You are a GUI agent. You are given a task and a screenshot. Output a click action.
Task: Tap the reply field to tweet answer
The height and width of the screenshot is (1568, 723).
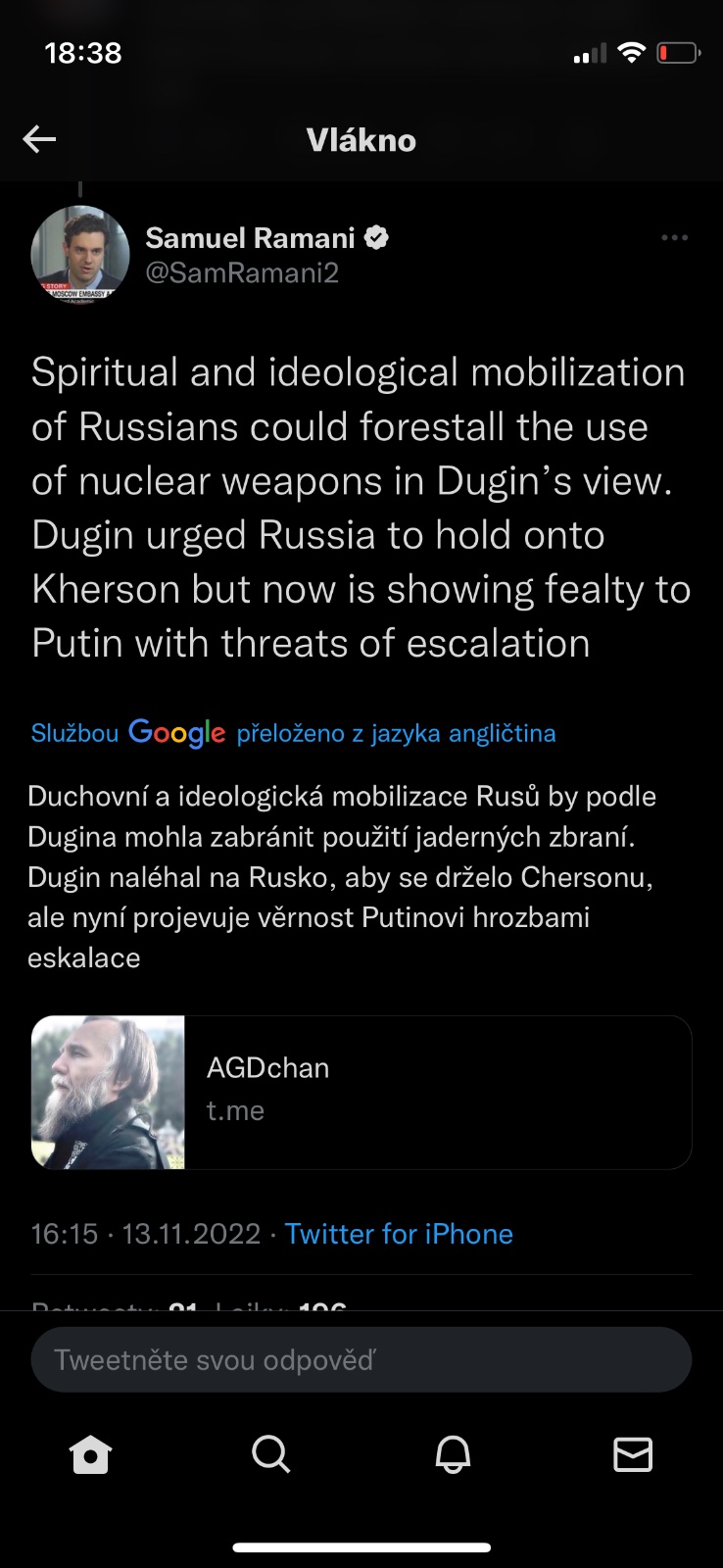coord(361,1359)
